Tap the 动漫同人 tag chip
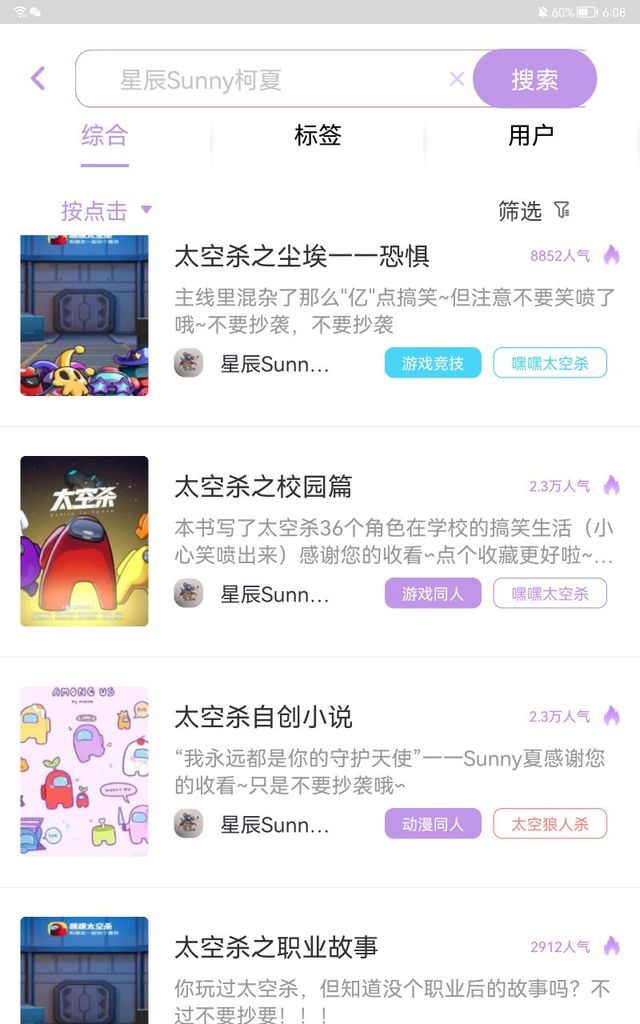This screenshot has width=640, height=1024. [x=432, y=824]
